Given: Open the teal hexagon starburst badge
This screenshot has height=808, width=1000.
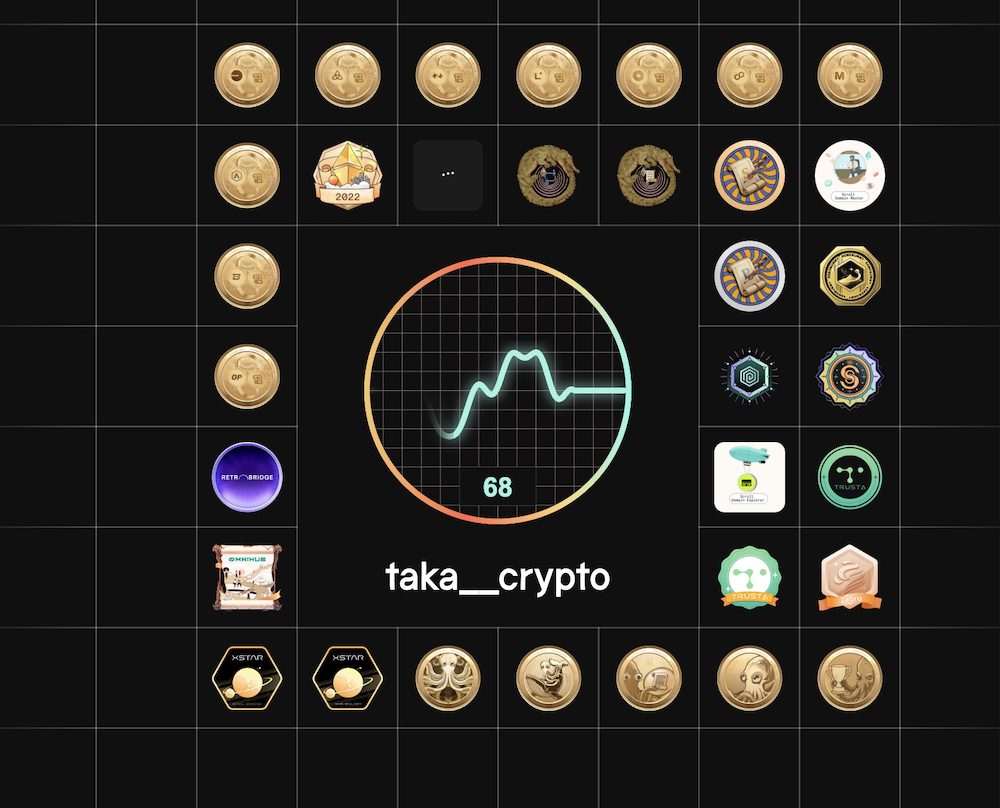Looking at the screenshot, I should (750, 377).
